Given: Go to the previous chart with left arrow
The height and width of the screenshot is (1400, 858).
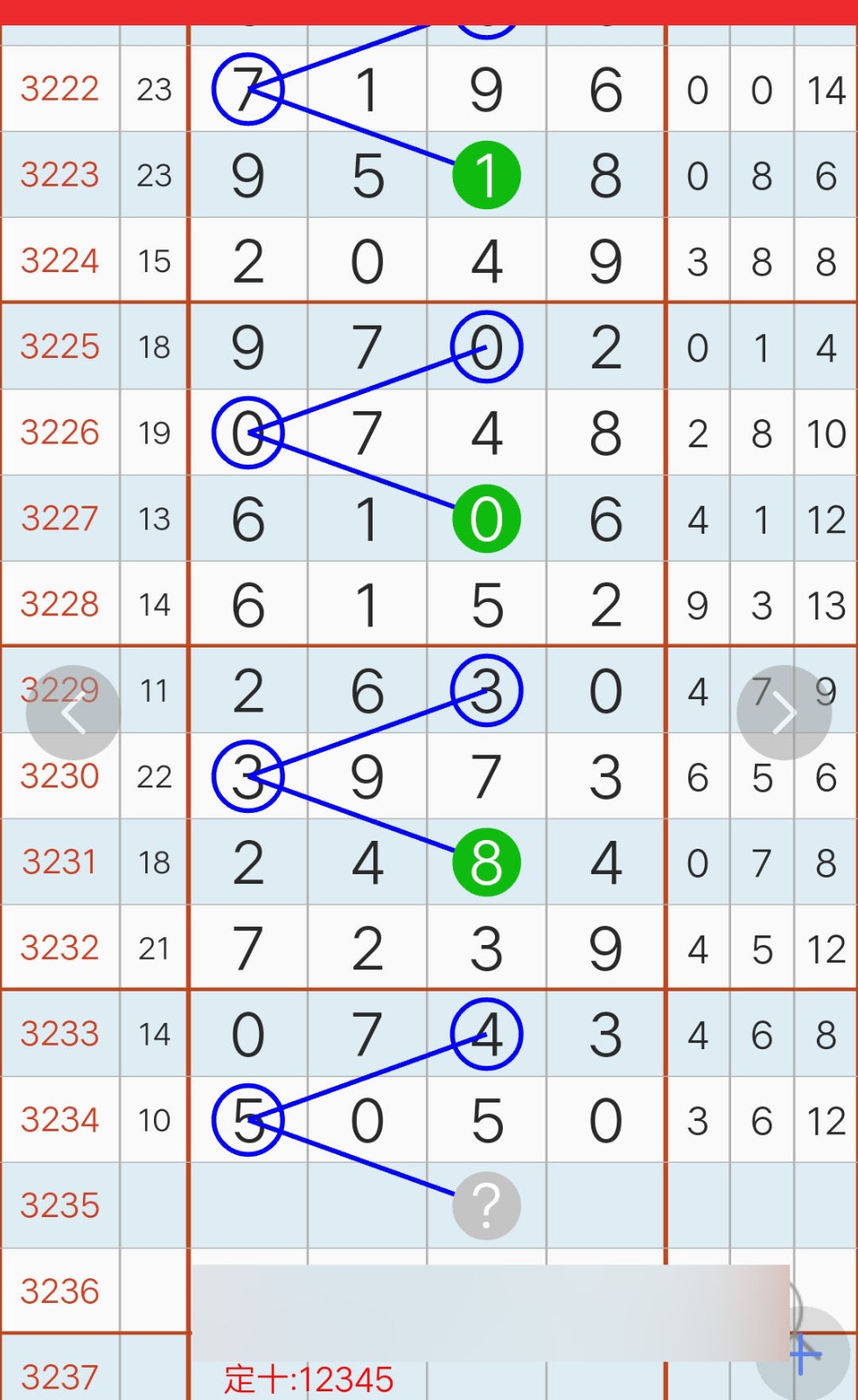Looking at the screenshot, I should point(73,712).
